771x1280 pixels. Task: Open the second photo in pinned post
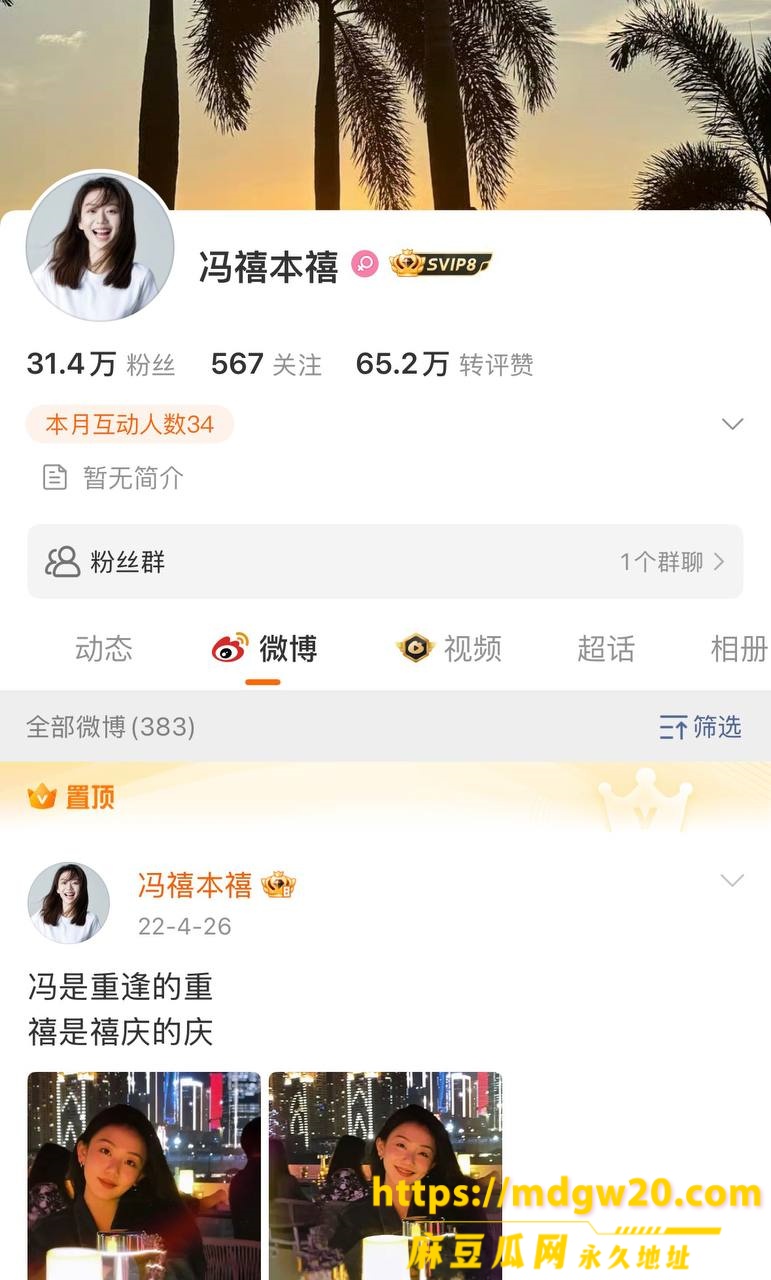[x=385, y=1176]
